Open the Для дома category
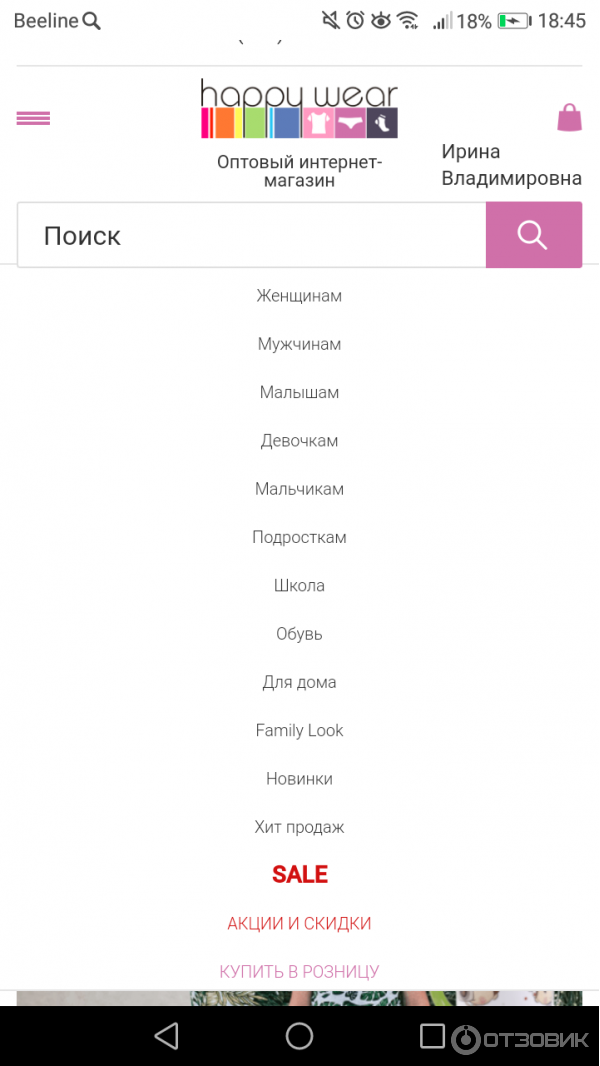This screenshot has width=600, height=1066. point(299,682)
